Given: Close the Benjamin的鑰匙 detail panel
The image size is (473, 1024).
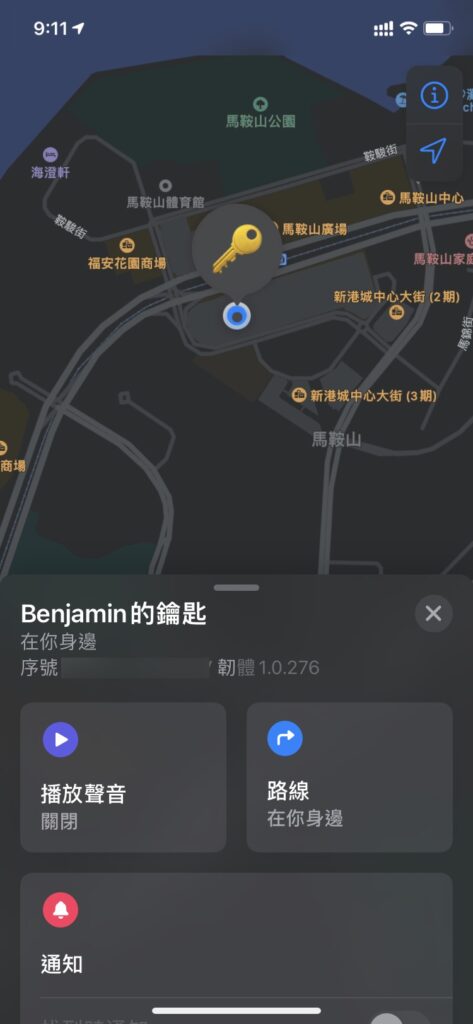Looking at the screenshot, I should 433,613.
